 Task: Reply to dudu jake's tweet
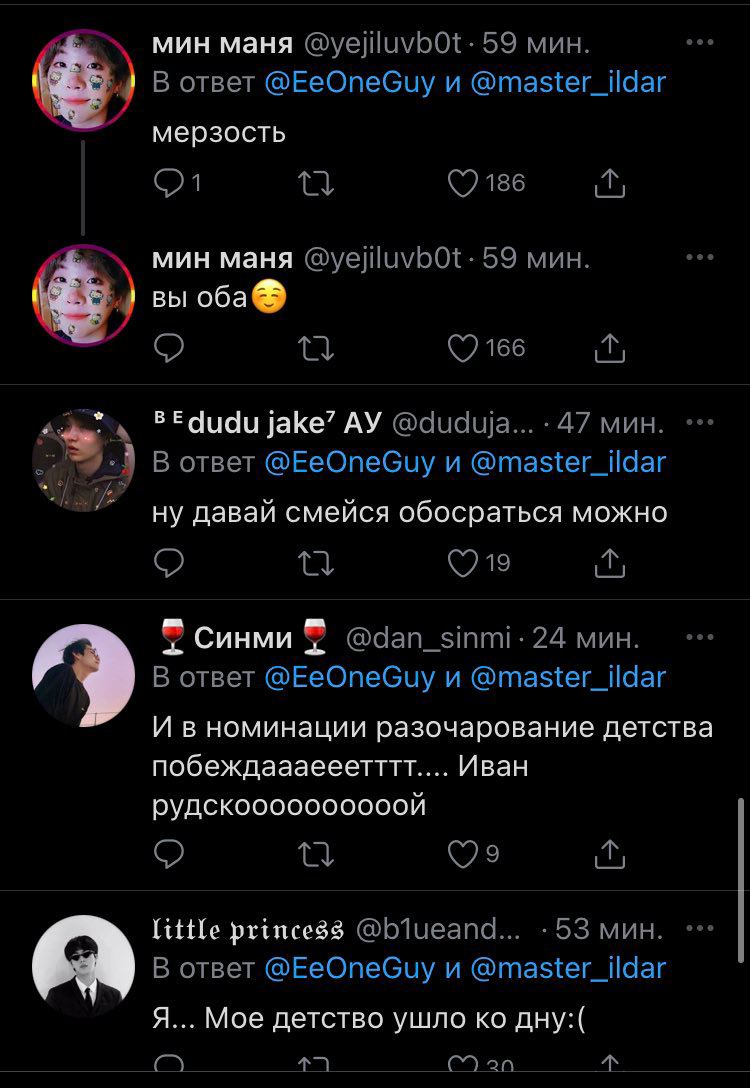170,564
